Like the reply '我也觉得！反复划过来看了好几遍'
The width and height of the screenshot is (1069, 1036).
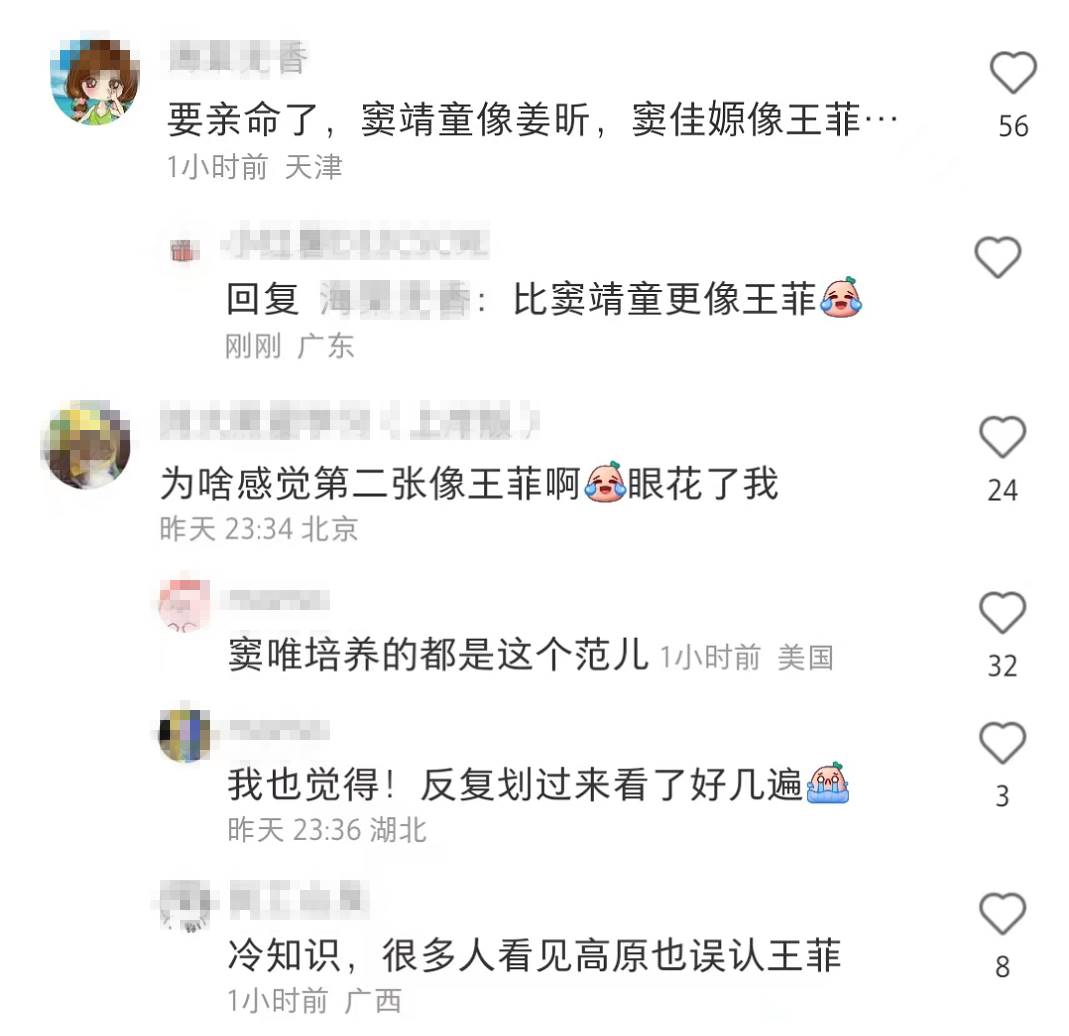coord(1002,743)
